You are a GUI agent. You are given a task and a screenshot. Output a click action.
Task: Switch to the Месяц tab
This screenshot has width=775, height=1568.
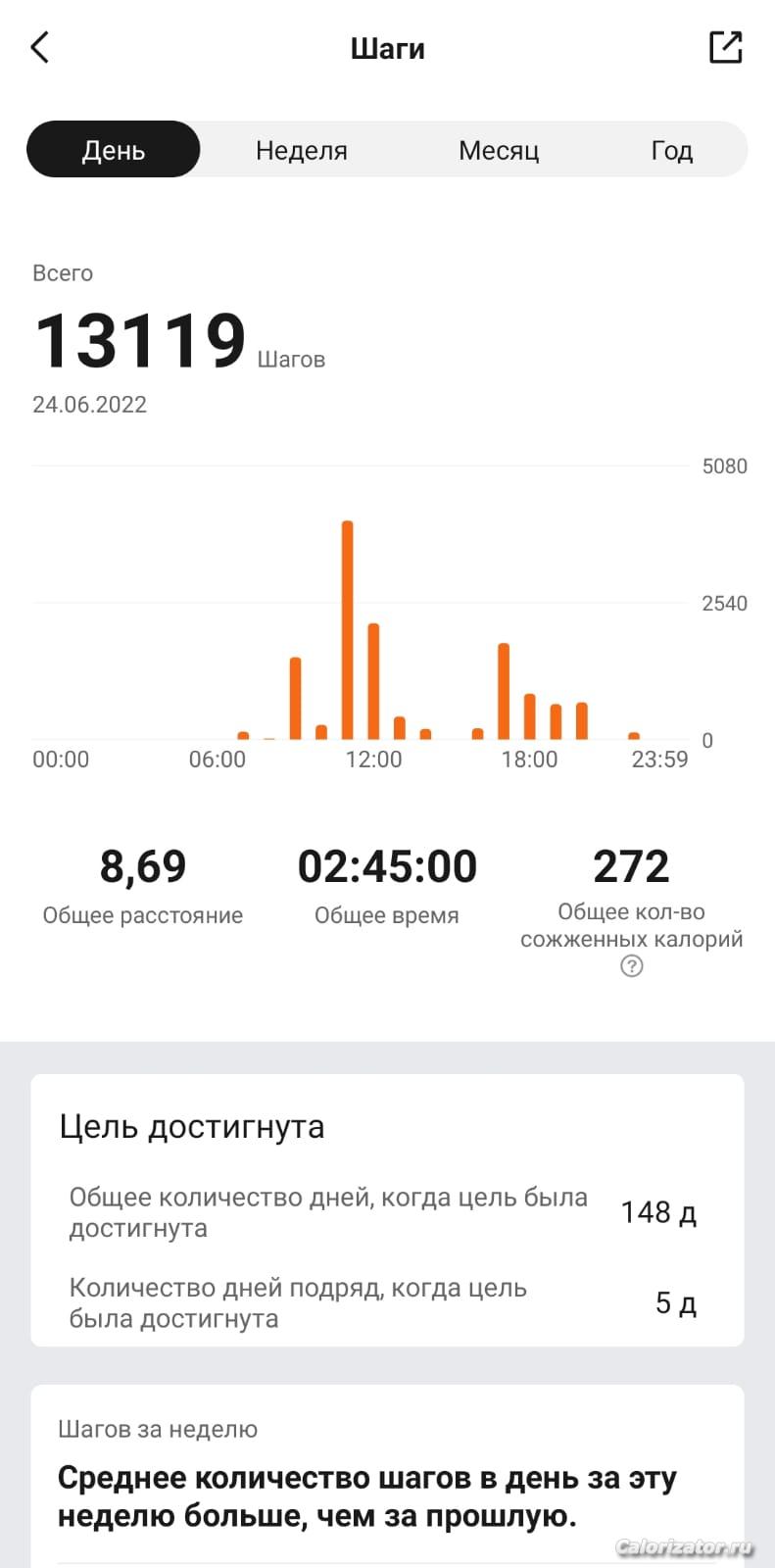point(499,150)
